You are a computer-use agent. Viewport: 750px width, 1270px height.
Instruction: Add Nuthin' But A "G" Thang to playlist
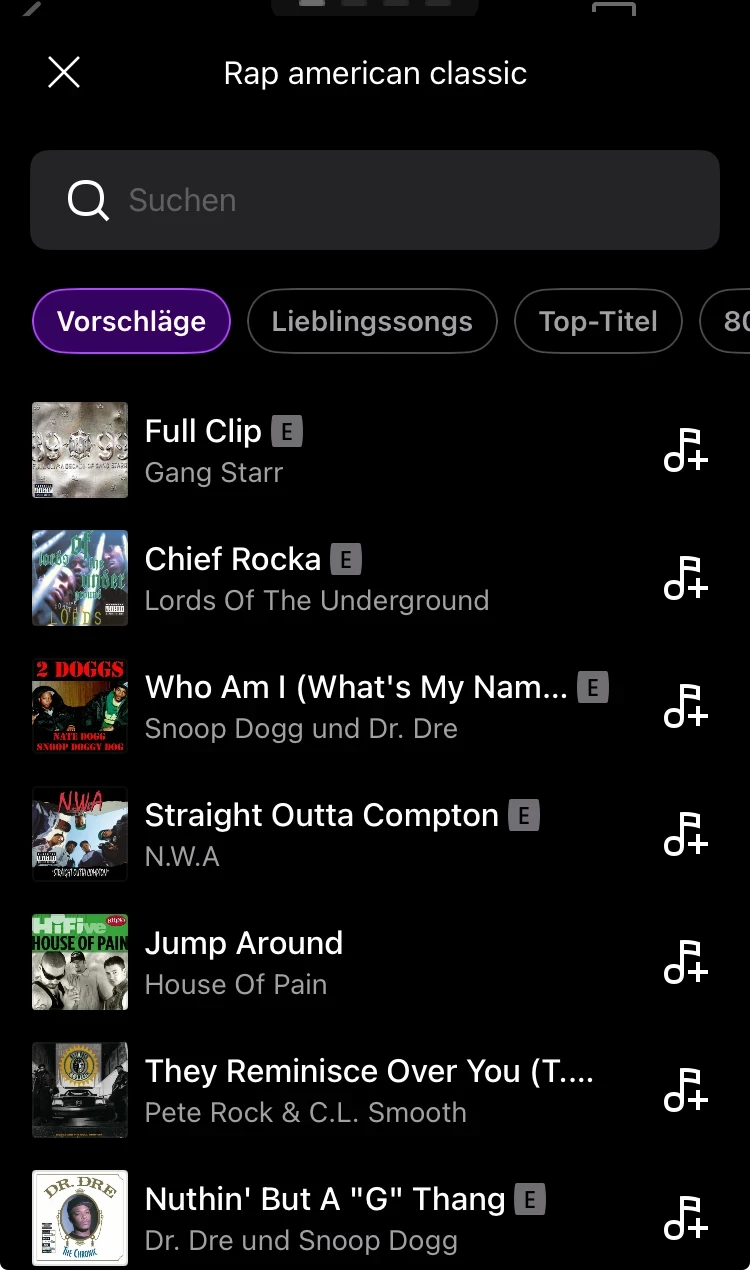tap(686, 1218)
